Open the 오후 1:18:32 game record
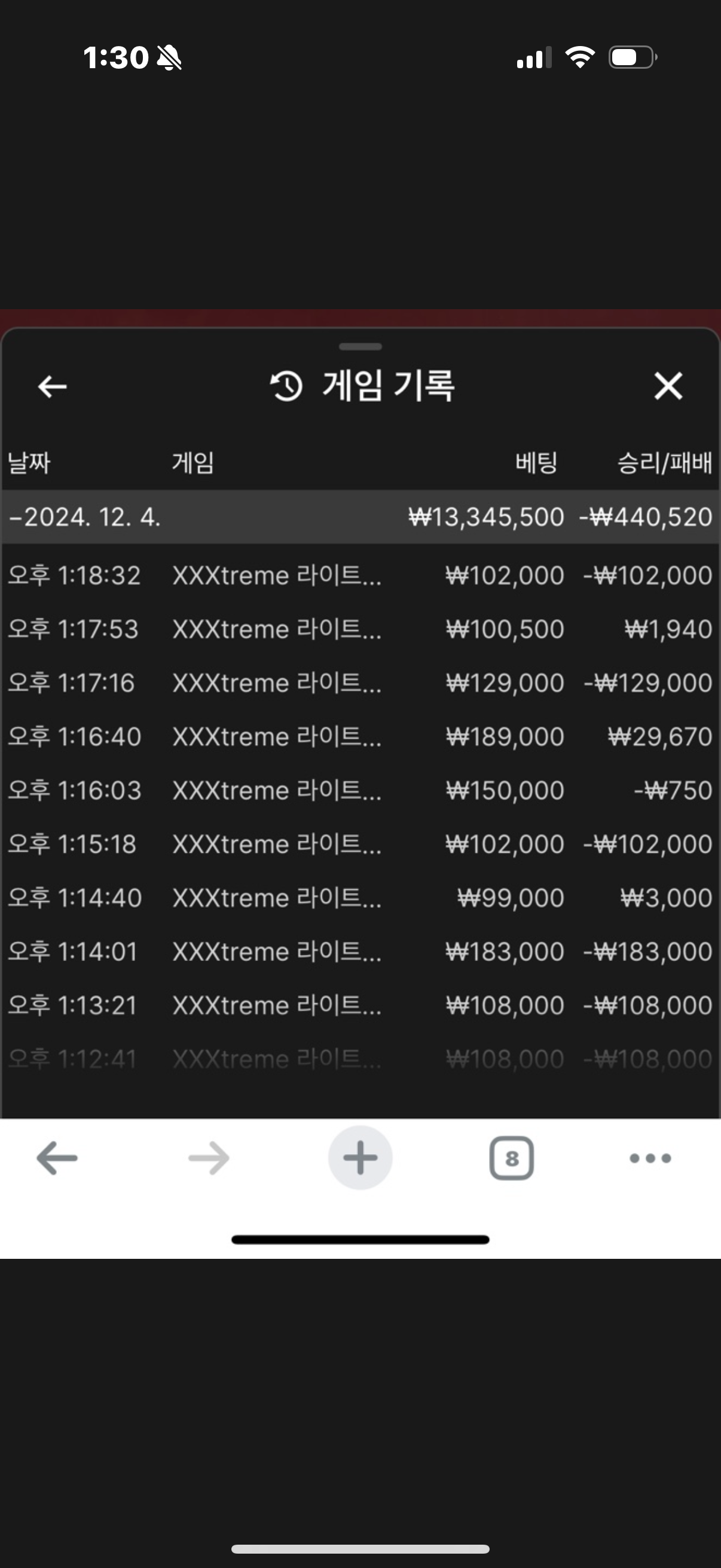The width and height of the screenshot is (721, 1568). (360, 576)
